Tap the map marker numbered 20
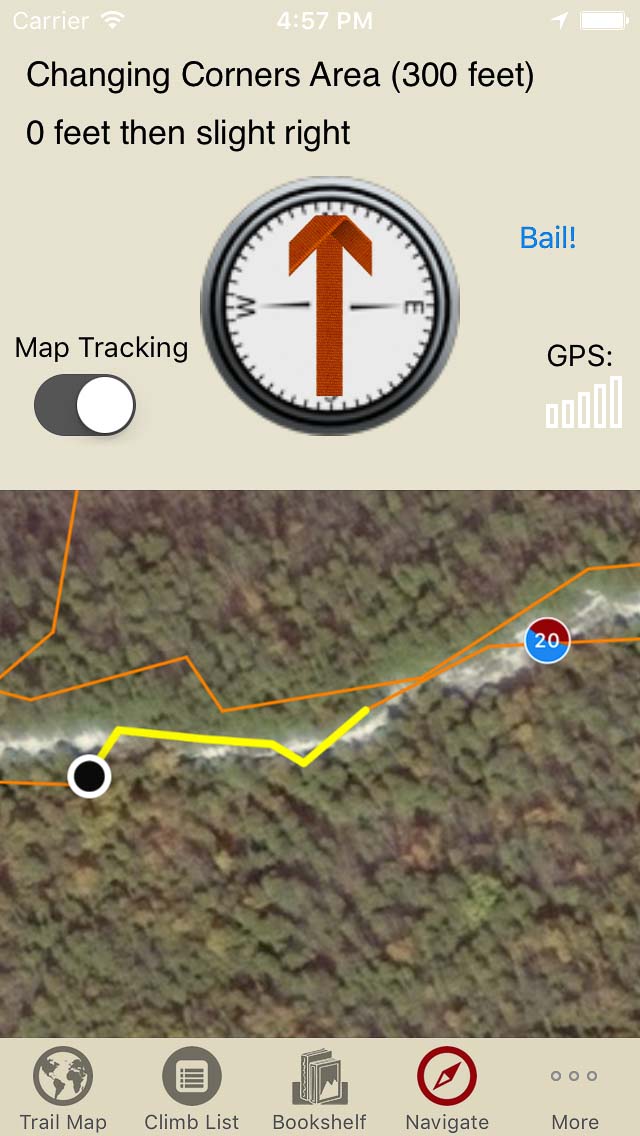Screen dimensions: 640x1136 (x=547, y=640)
